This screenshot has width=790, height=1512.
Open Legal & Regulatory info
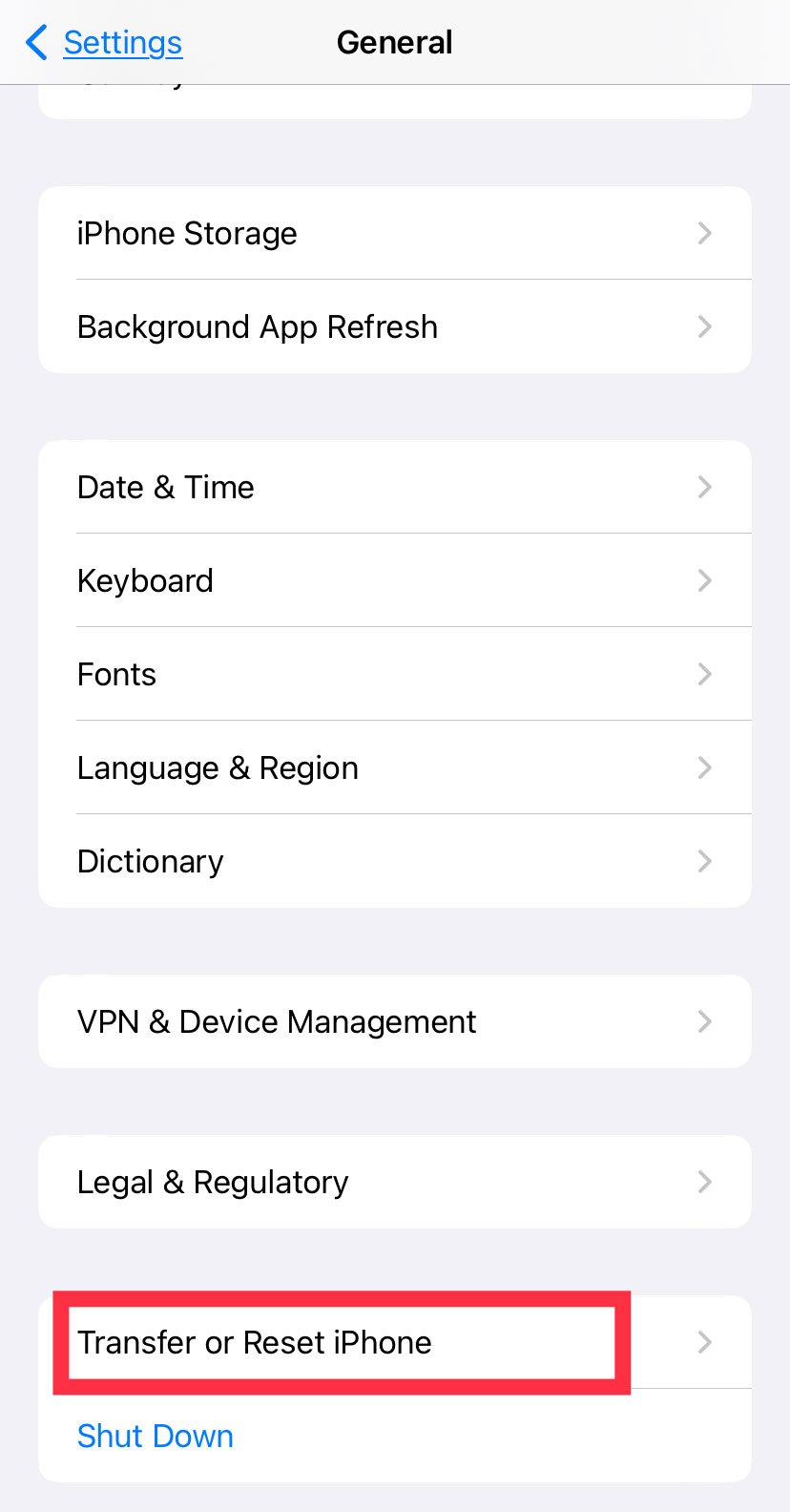pyautogui.click(x=394, y=1183)
